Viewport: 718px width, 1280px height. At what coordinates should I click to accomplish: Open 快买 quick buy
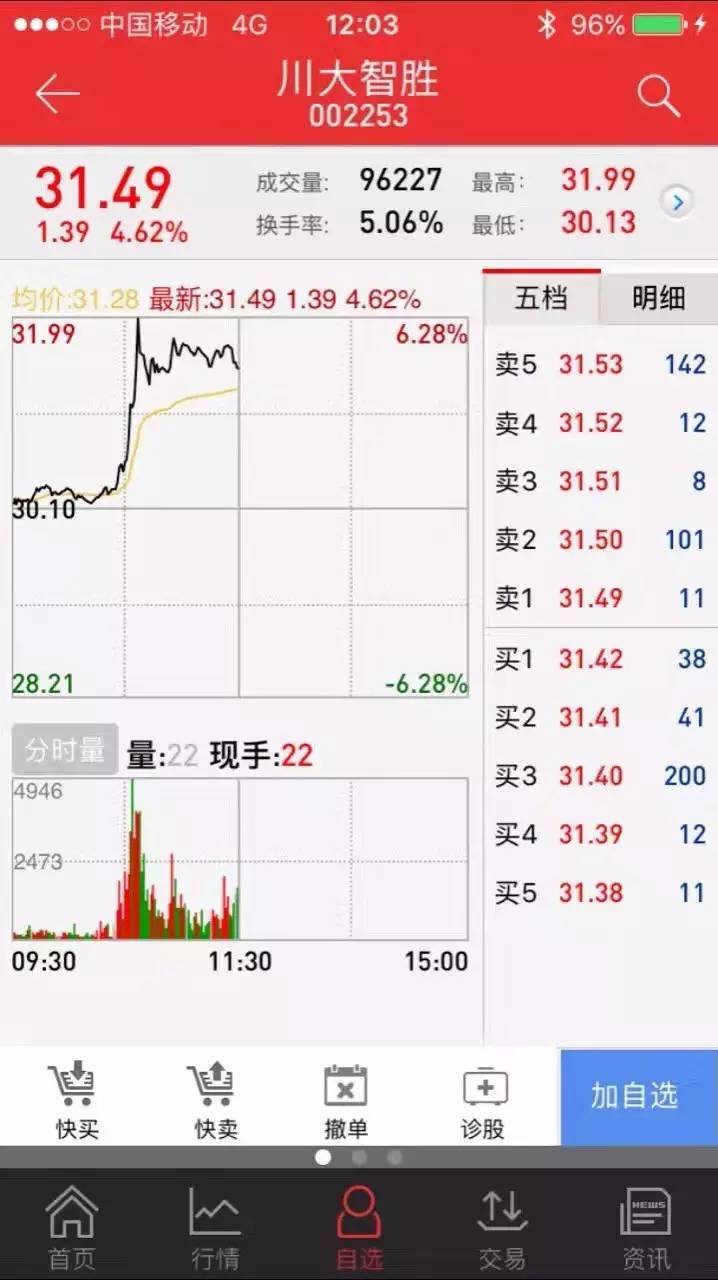point(76,1101)
